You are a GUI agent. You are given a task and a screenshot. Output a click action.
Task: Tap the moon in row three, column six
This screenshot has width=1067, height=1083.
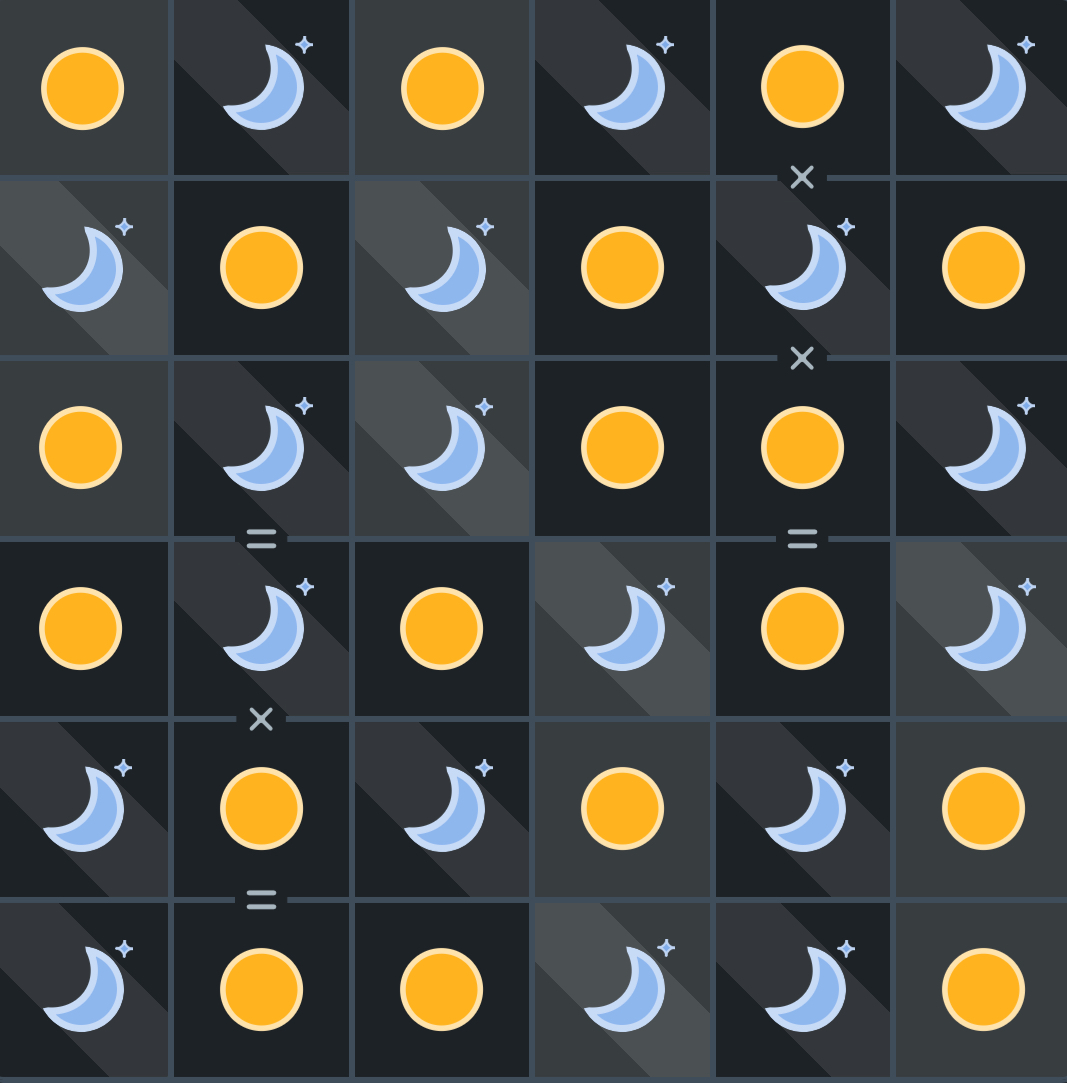[983, 448]
